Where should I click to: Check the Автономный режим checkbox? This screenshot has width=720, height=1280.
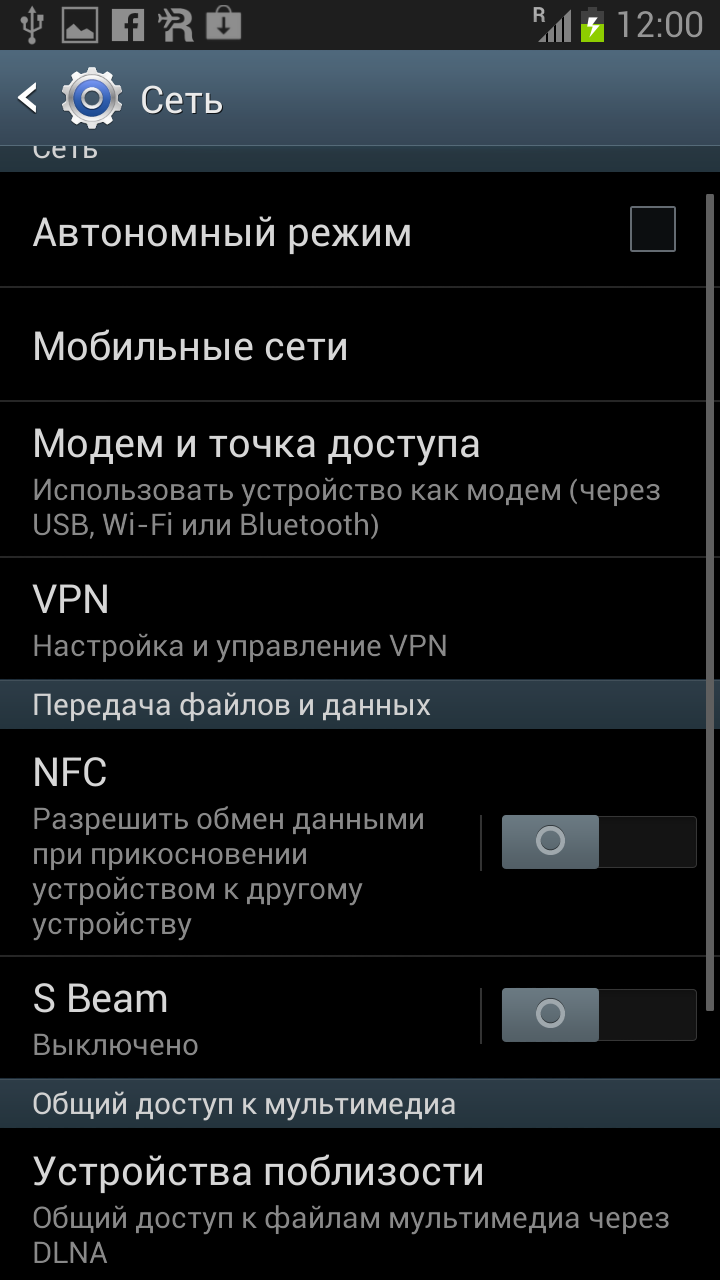(652, 229)
